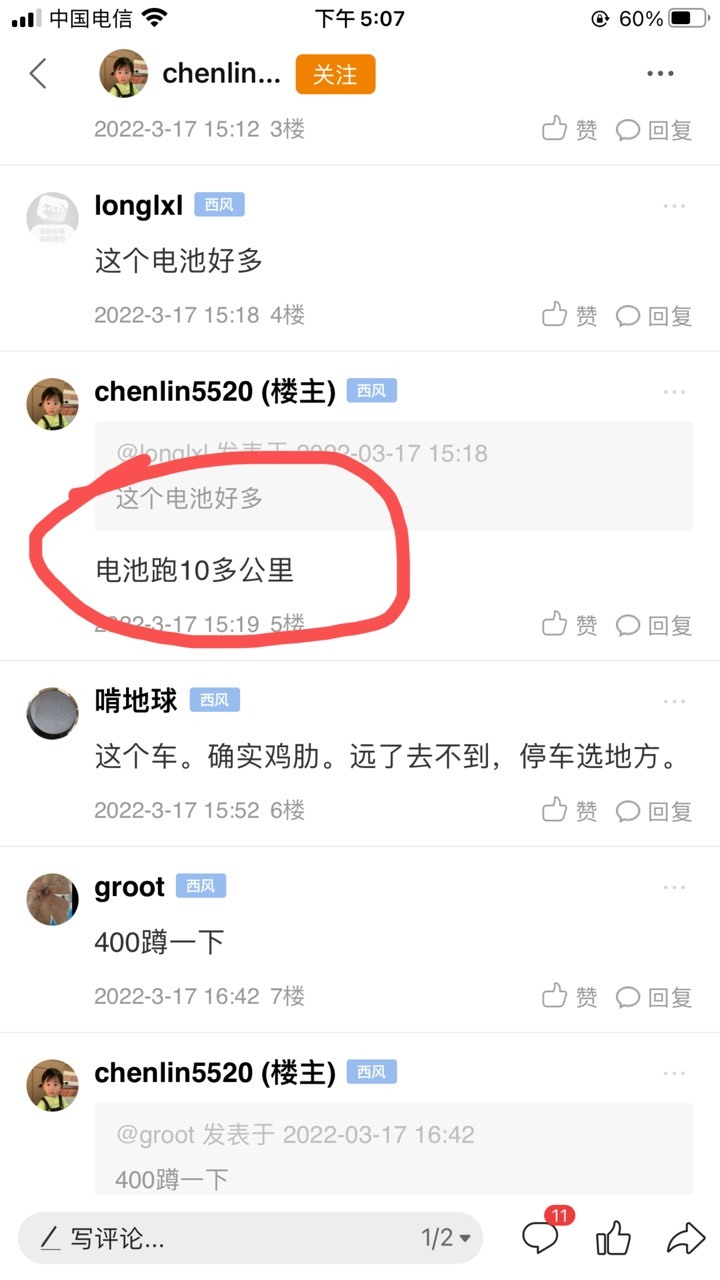Share this thread with the arrow icon
Image resolution: width=720 pixels, height=1280 pixels.
coord(686,1239)
